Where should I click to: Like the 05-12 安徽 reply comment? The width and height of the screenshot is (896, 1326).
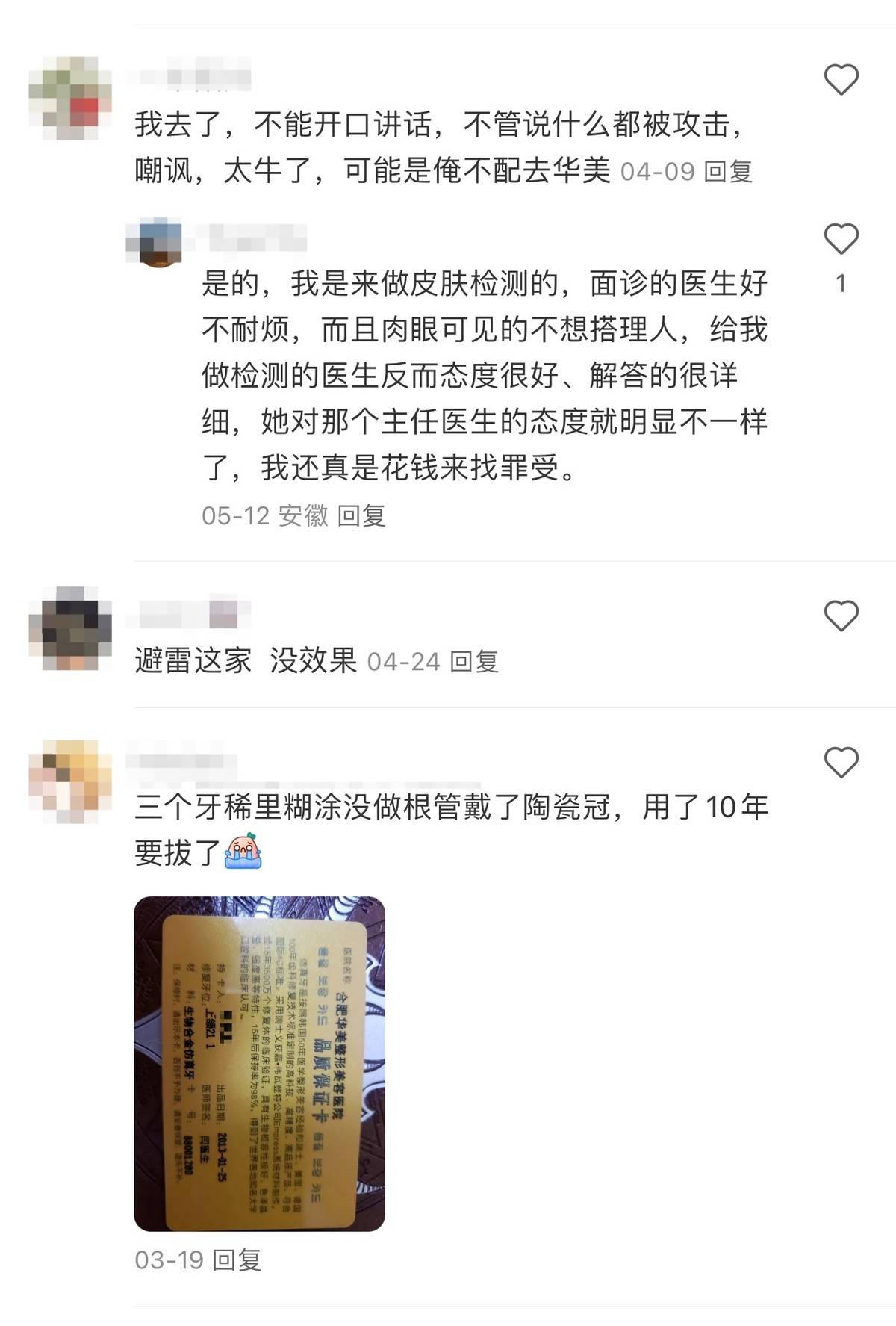(841, 239)
